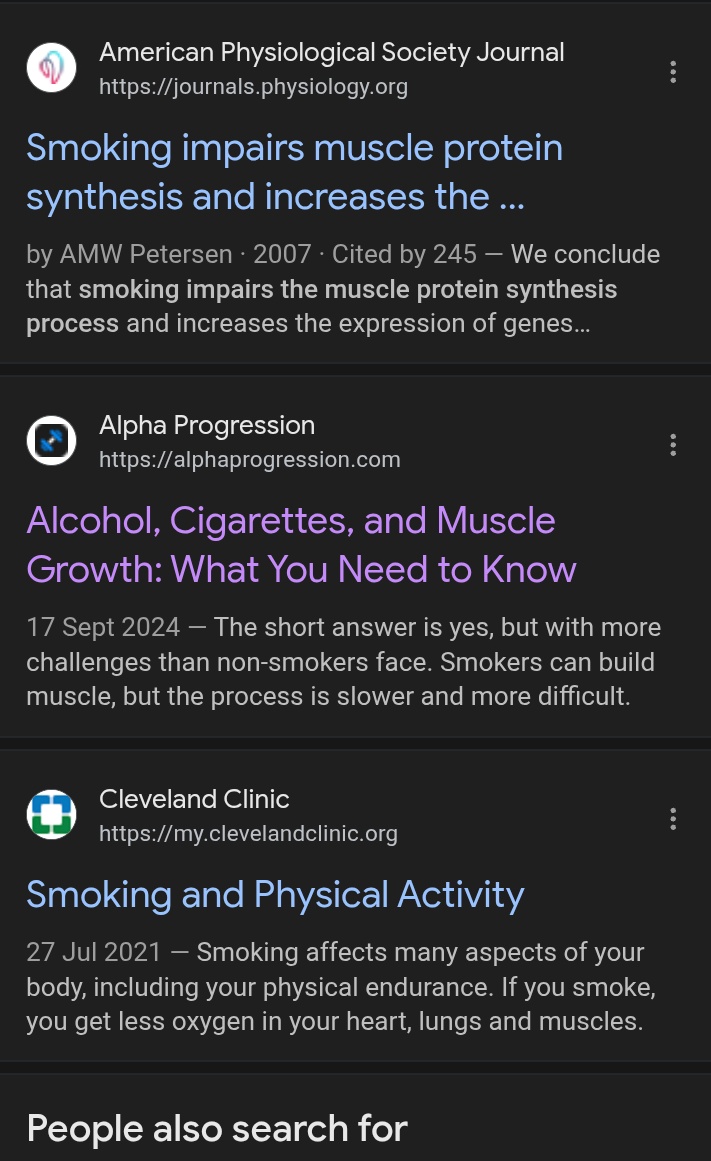
Task: Open overflow menu for American Physiological Society result
Action: coord(673,72)
